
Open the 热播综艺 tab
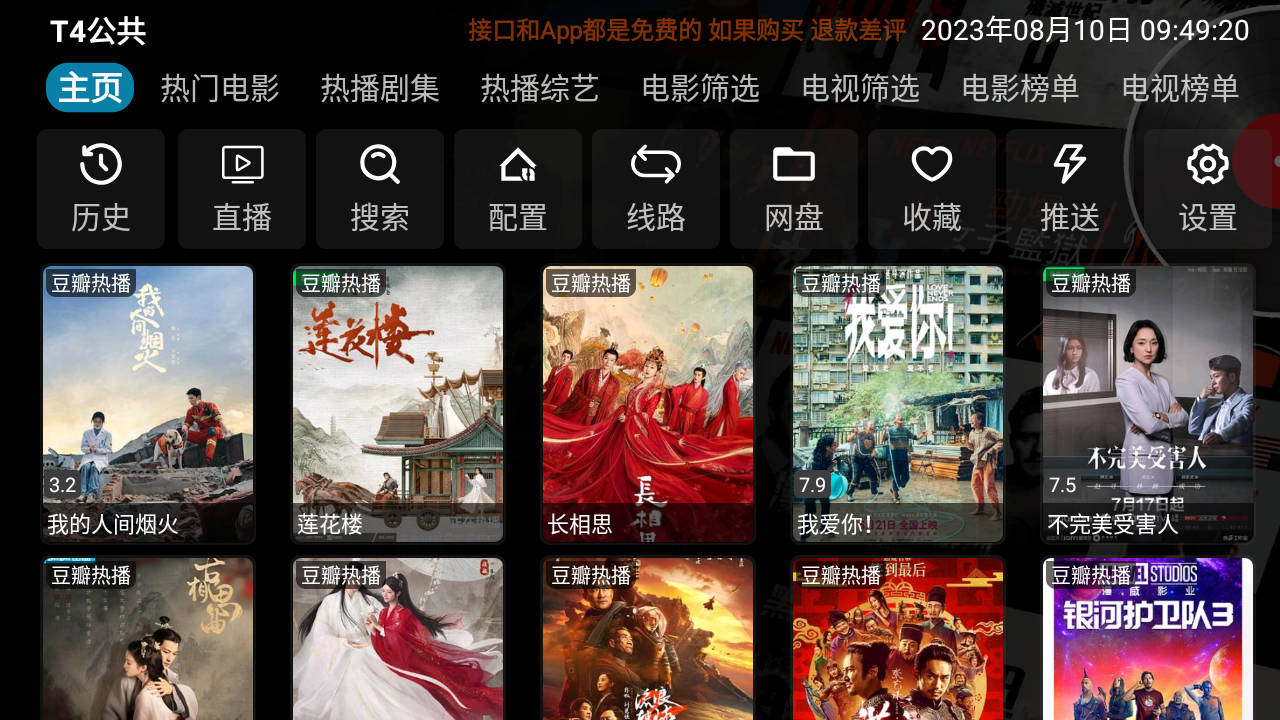(540, 89)
